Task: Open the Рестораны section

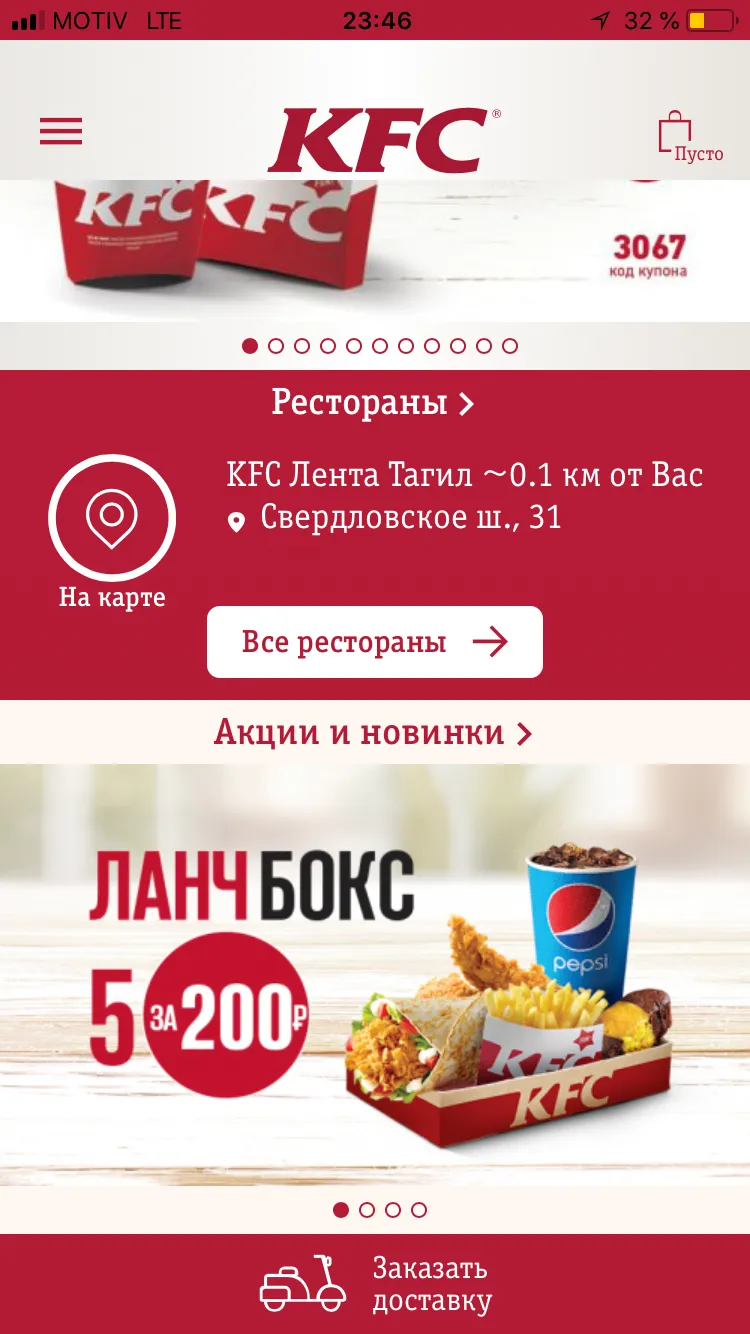Action: coord(373,402)
